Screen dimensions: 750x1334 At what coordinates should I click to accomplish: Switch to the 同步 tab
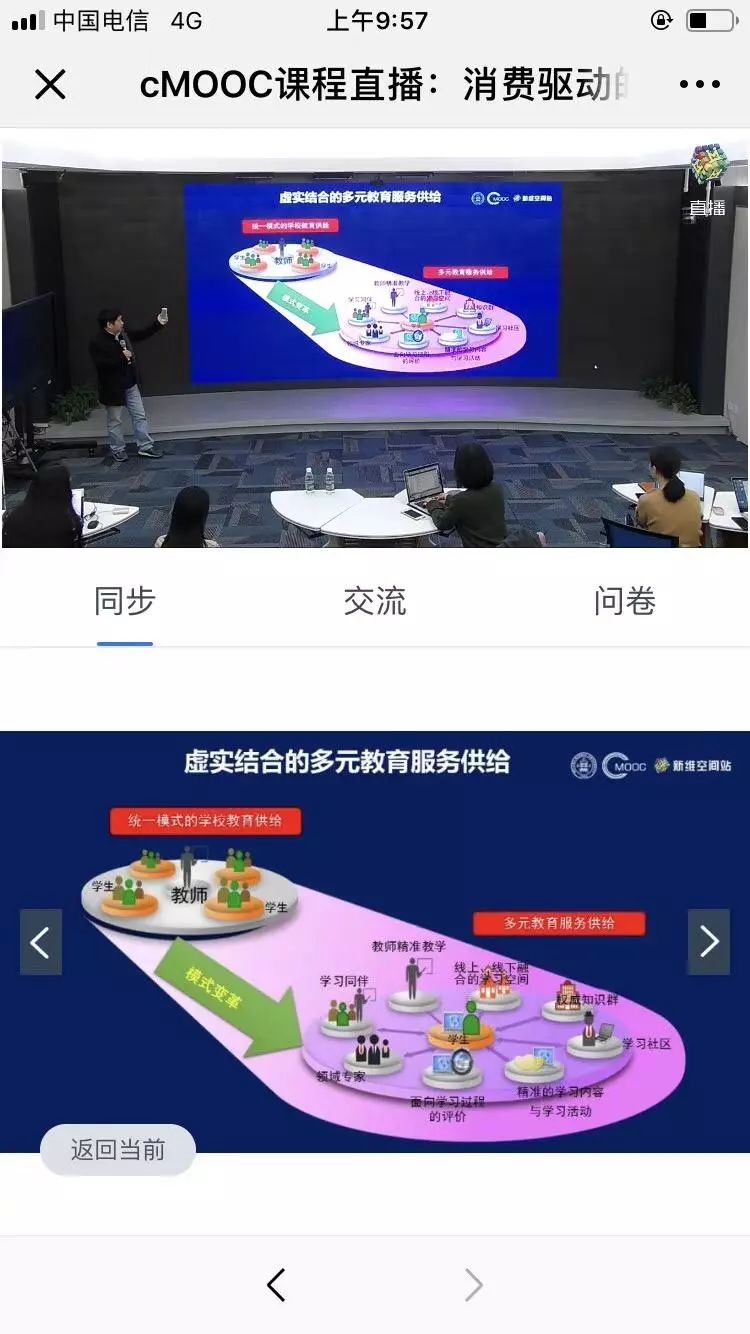pos(125,602)
